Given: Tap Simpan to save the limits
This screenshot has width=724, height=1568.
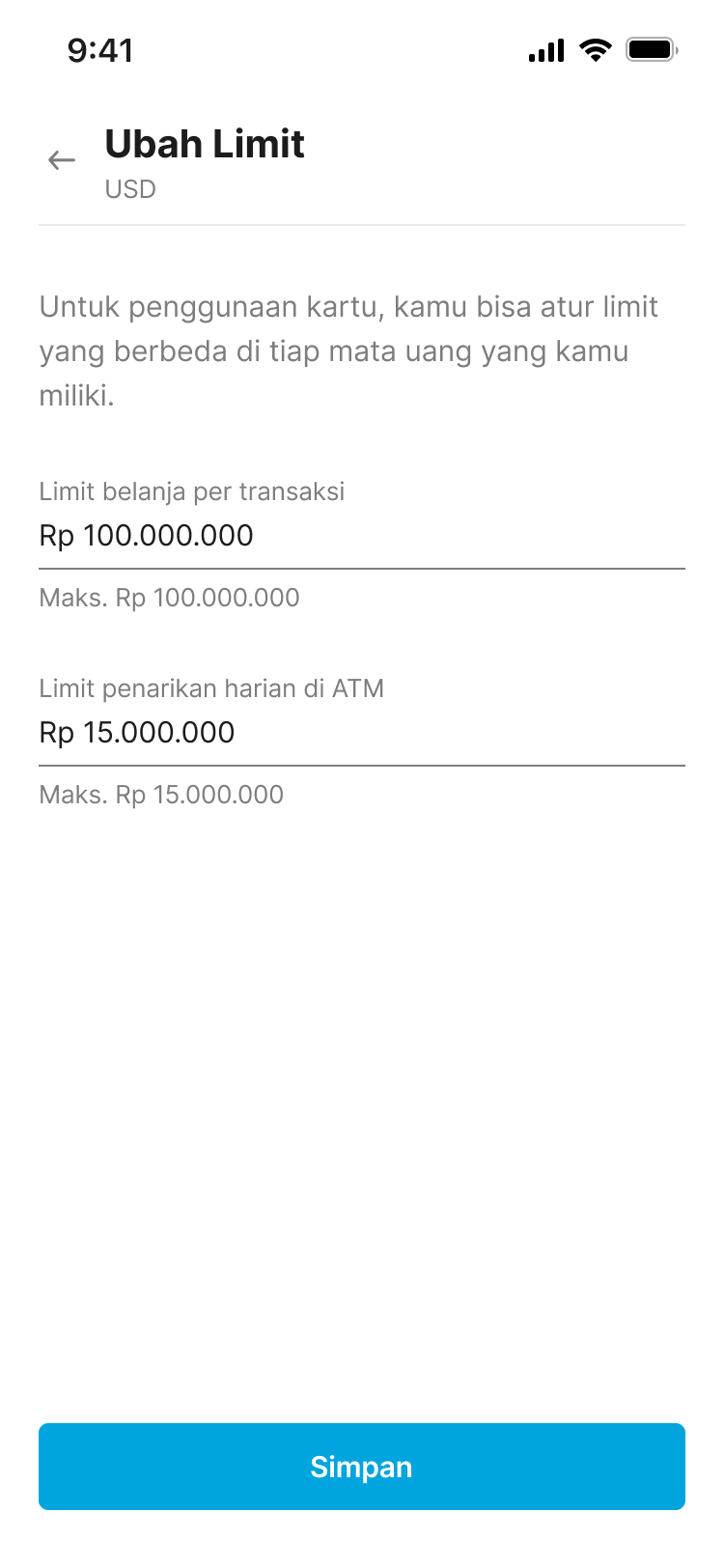Looking at the screenshot, I should pos(361,1466).
